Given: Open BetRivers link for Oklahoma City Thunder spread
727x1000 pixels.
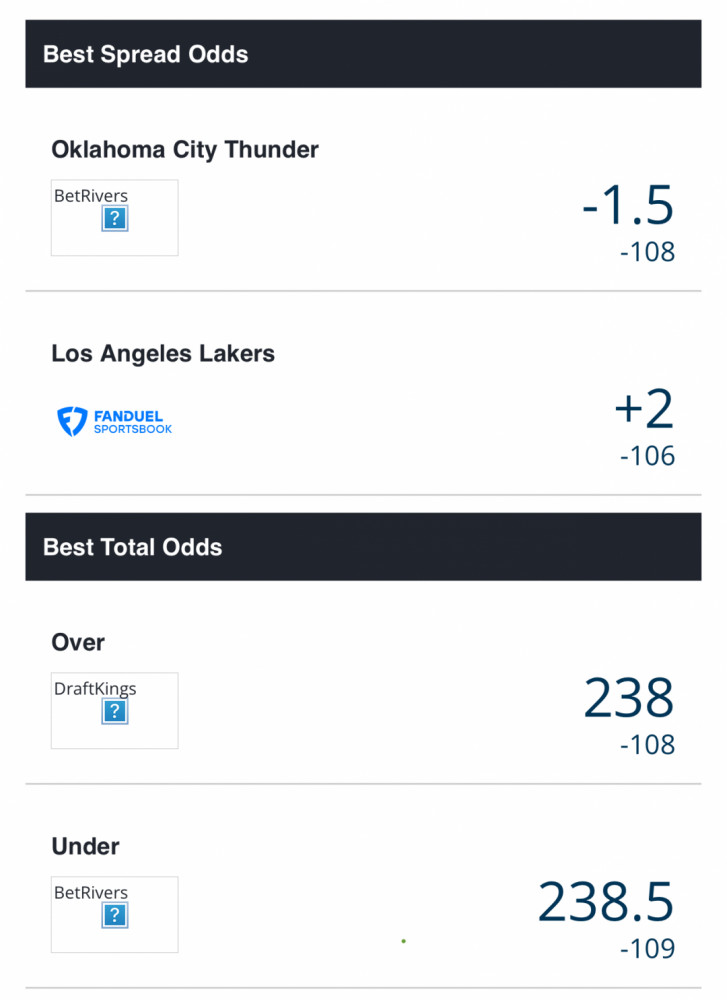Looking at the screenshot, I should click(114, 217).
